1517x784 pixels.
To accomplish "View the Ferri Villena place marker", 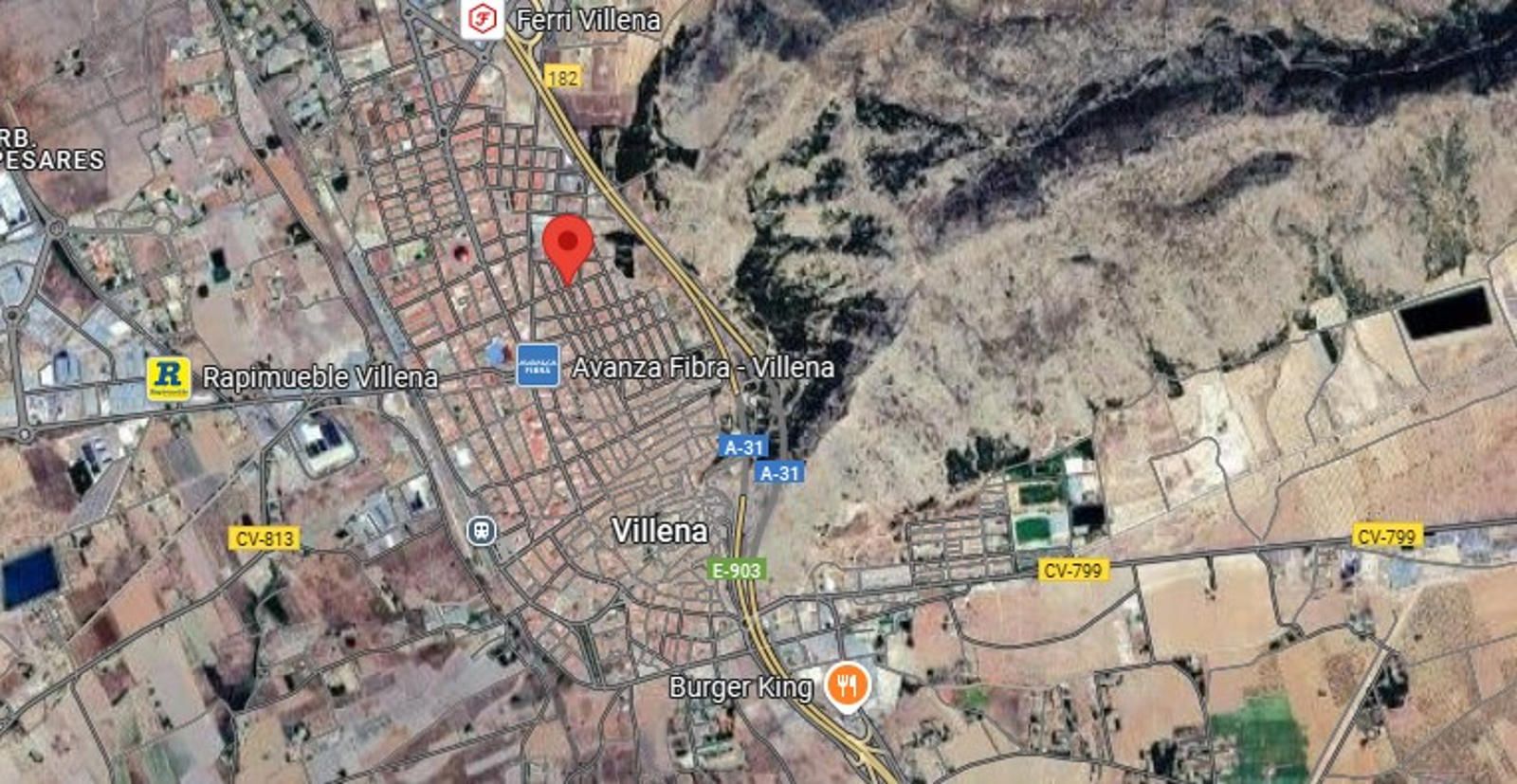I will pyautogui.click(x=482, y=18).
